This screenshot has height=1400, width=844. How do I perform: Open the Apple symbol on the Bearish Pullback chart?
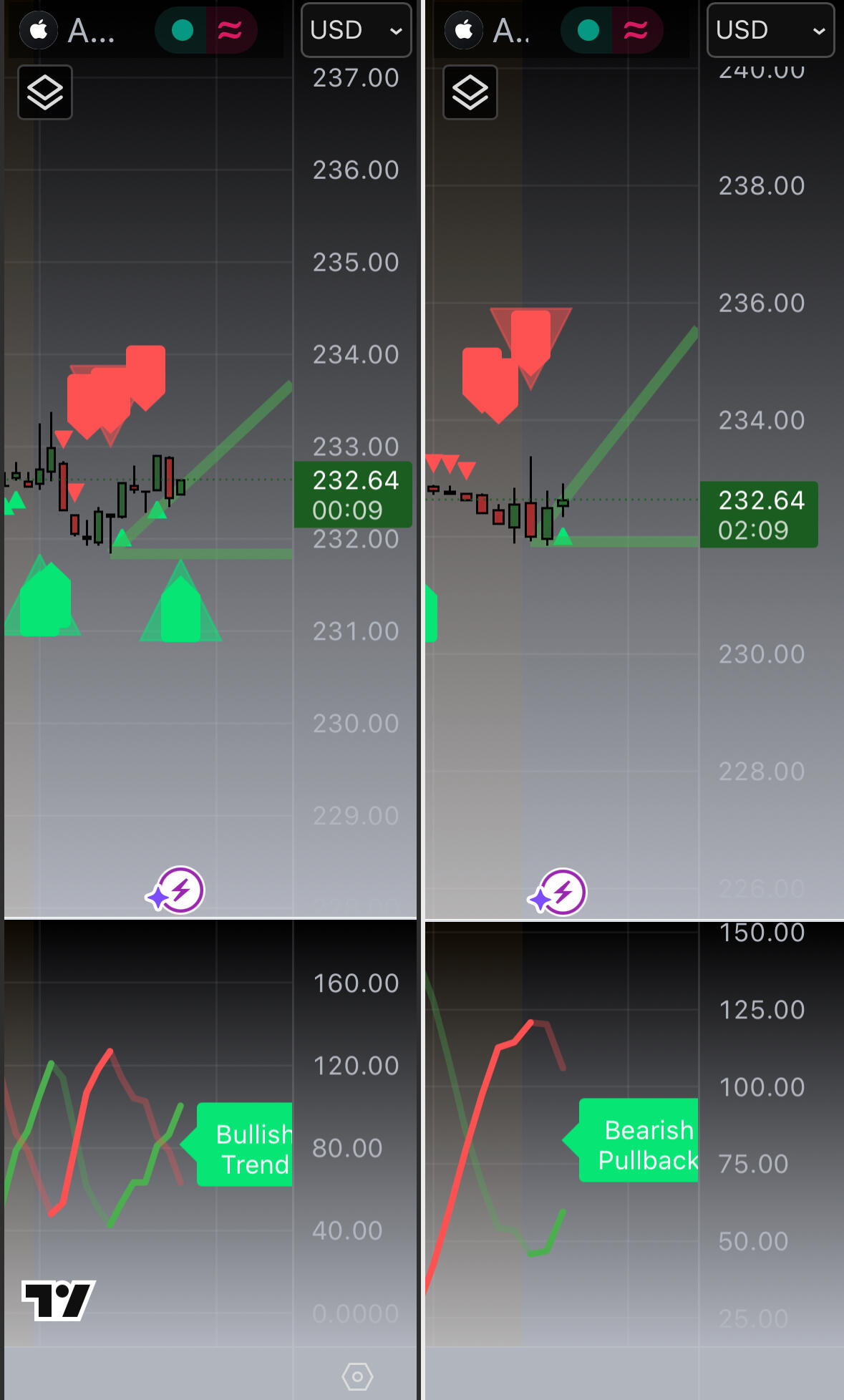[464, 30]
